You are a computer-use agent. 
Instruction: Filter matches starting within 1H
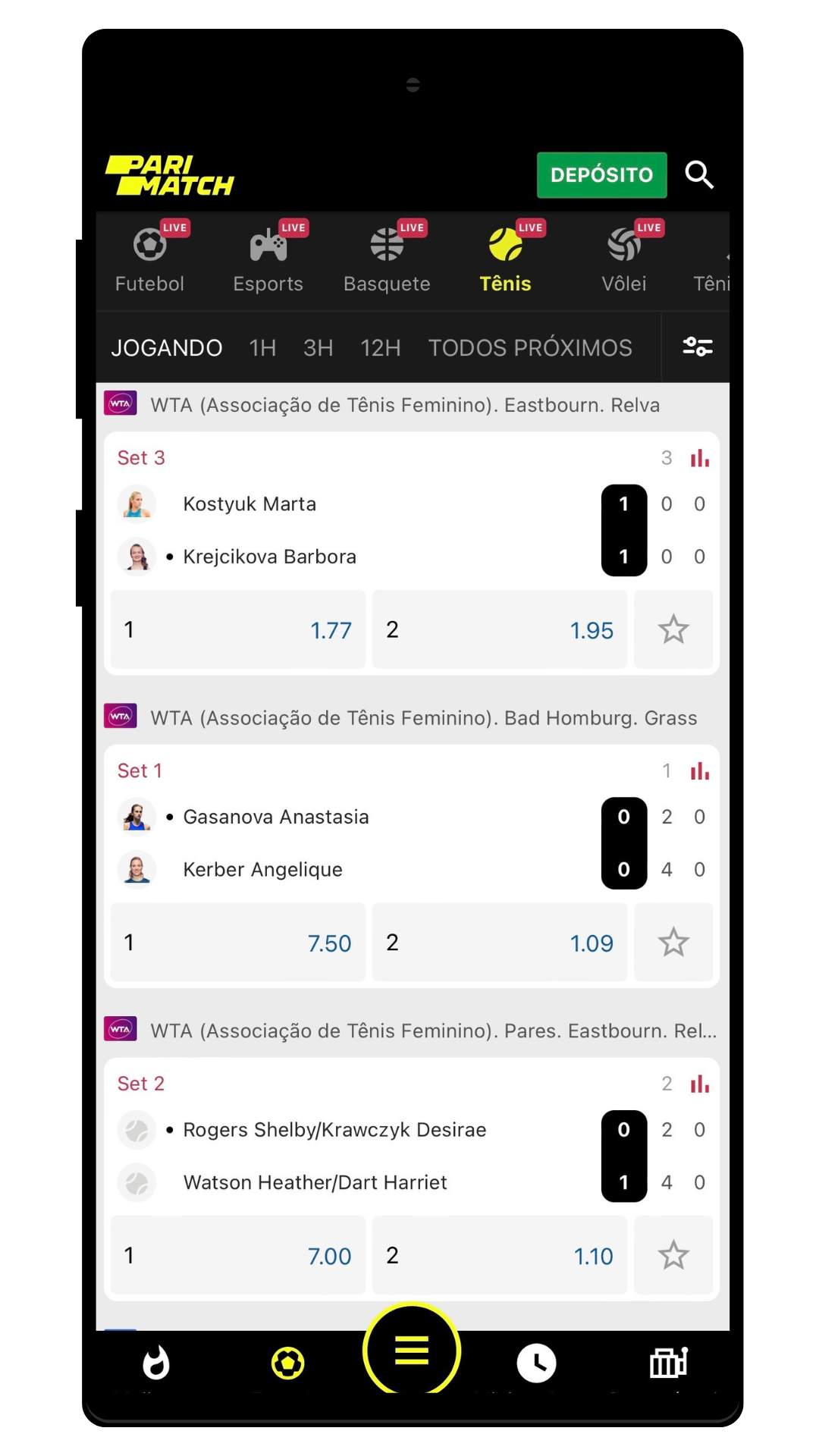coord(262,348)
